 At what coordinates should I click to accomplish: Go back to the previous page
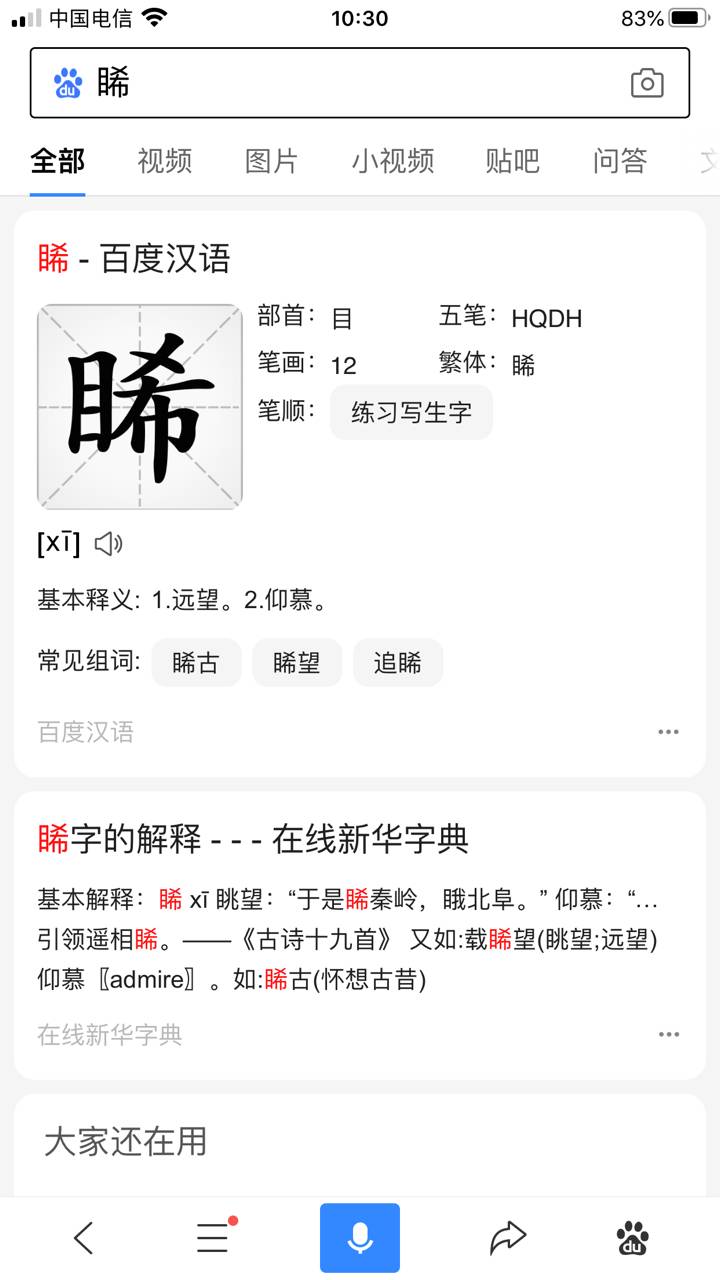[84, 1238]
